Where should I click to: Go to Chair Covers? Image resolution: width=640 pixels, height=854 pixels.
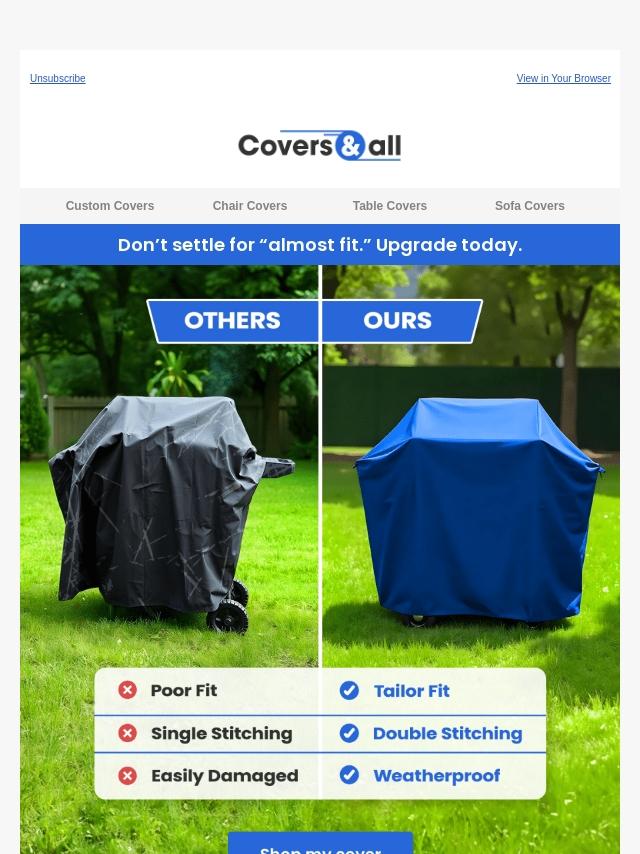249,206
